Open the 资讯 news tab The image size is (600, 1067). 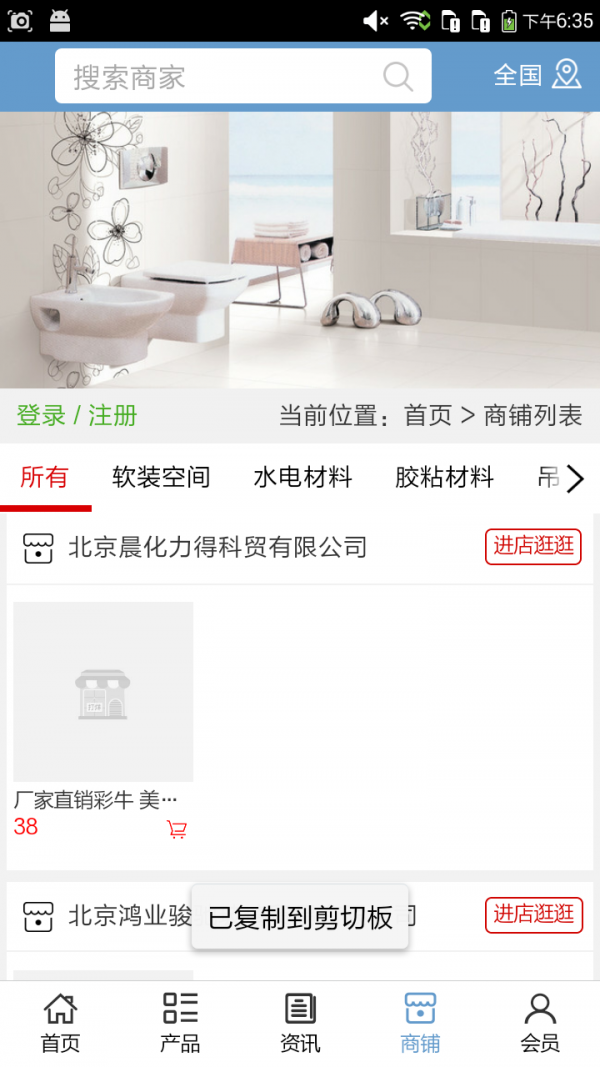(x=300, y=1023)
